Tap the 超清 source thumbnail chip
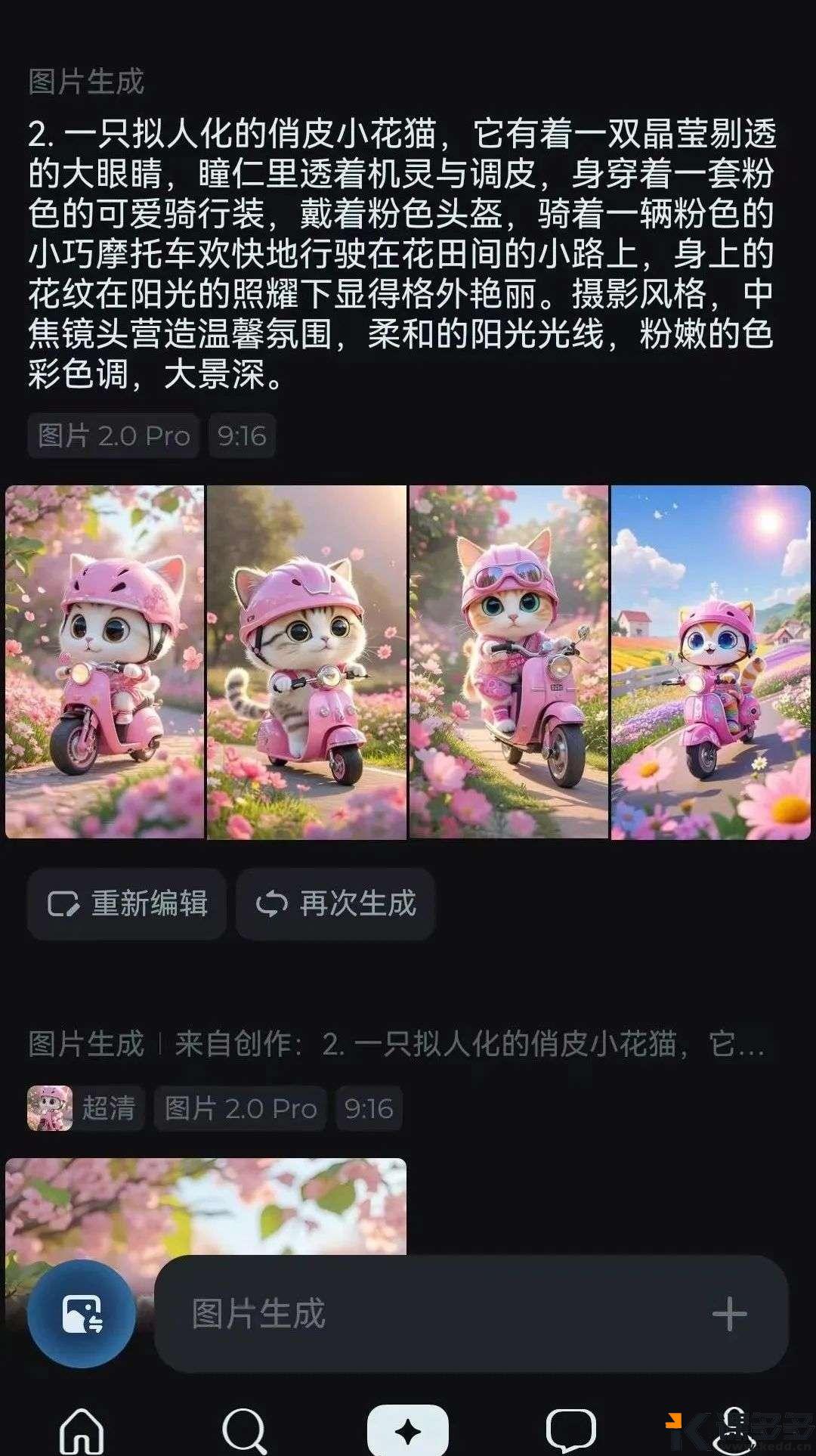This screenshot has width=816, height=1456. 85,1108
